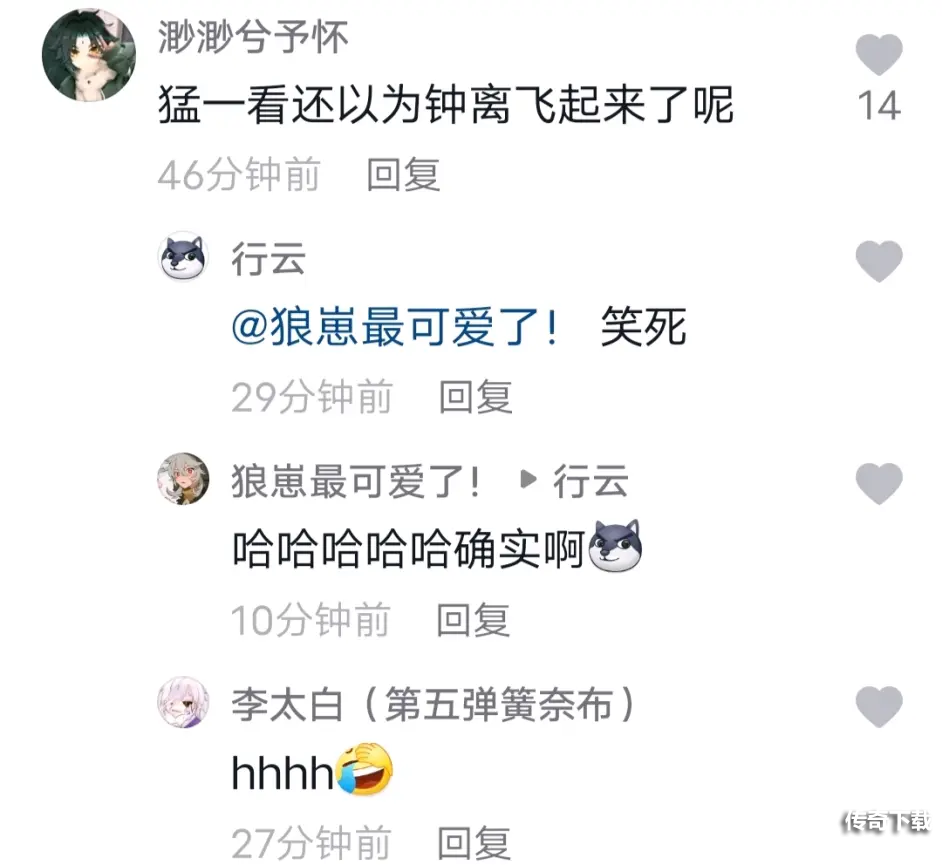This screenshot has height=865, width=942.
Task: Like 狼崽最可爱了!'s 哈哈哈 reply
Action: pos(880,484)
